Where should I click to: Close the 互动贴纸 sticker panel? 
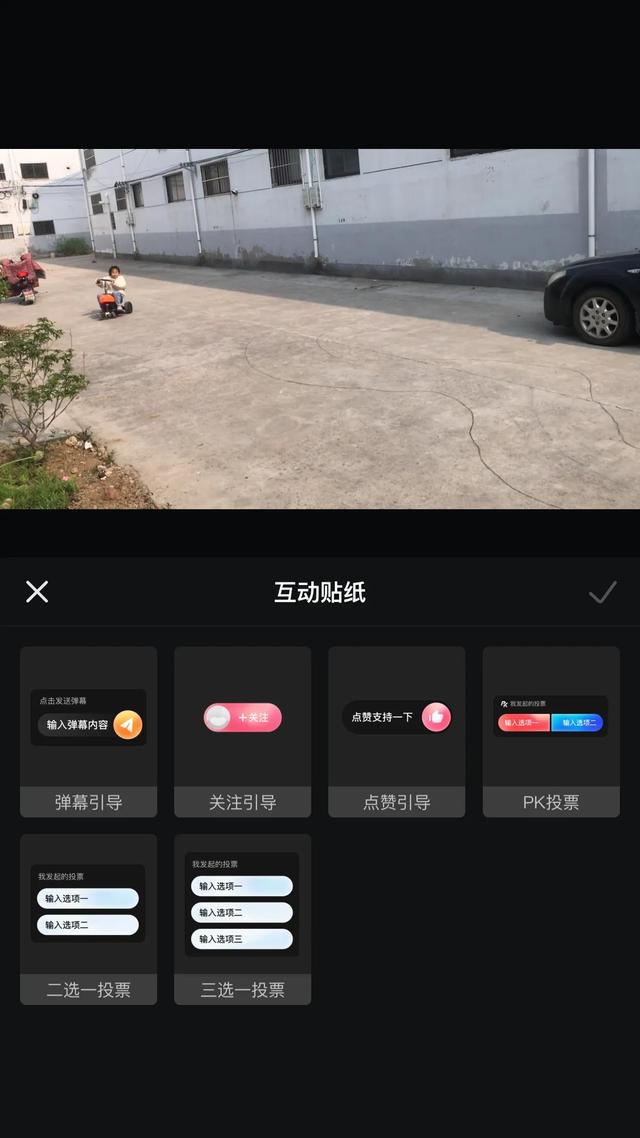tap(37, 592)
